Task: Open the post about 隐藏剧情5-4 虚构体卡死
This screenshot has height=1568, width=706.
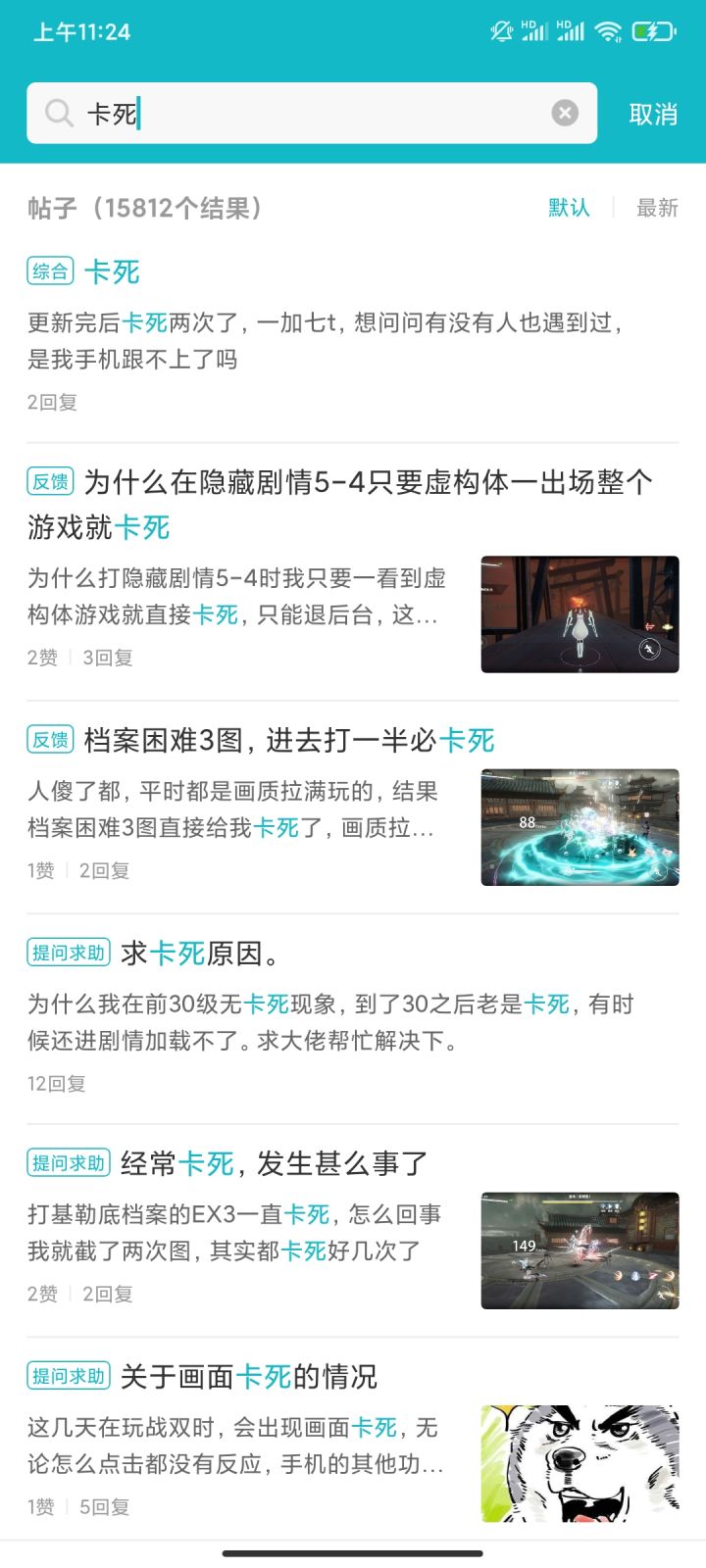Action: [353, 568]
